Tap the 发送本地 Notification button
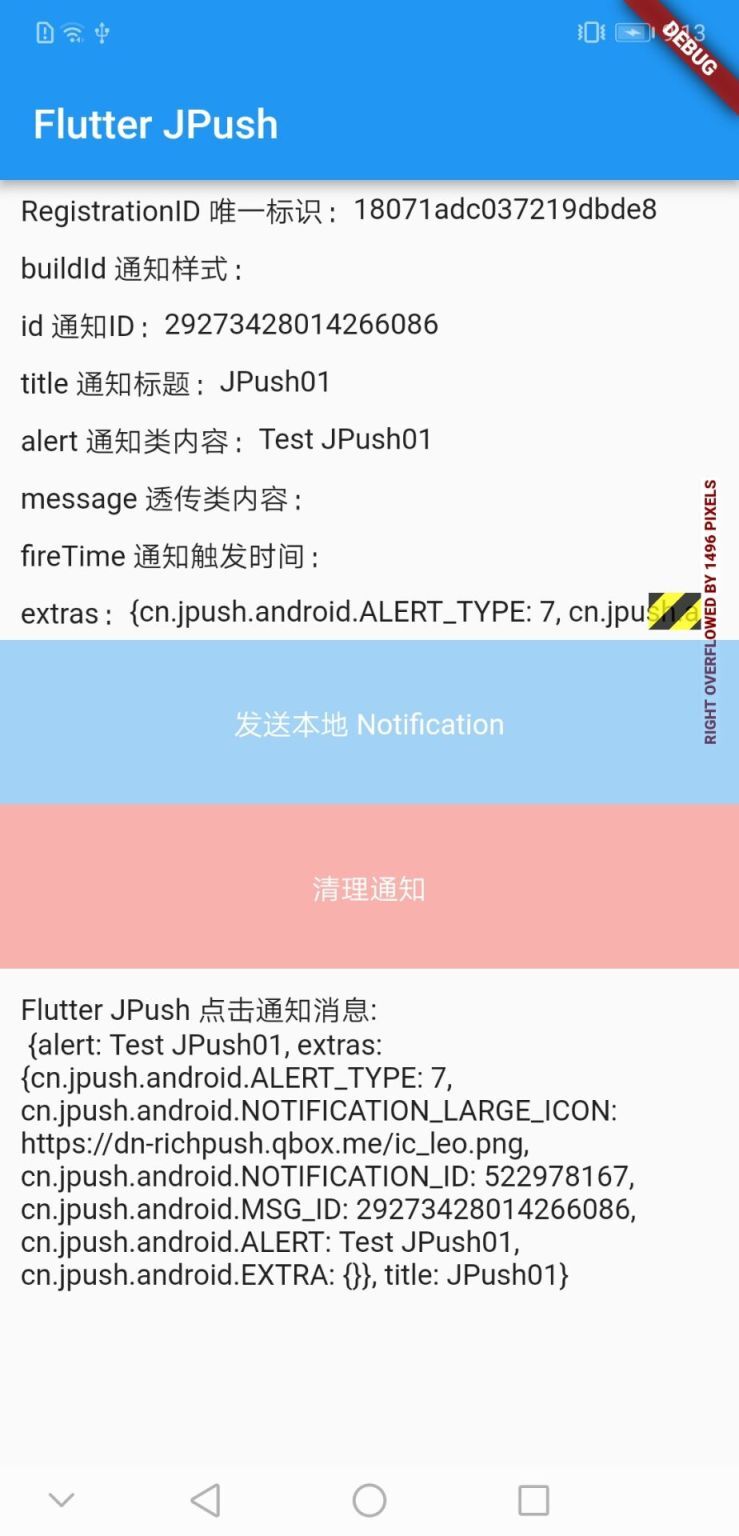 coord(369,723)
